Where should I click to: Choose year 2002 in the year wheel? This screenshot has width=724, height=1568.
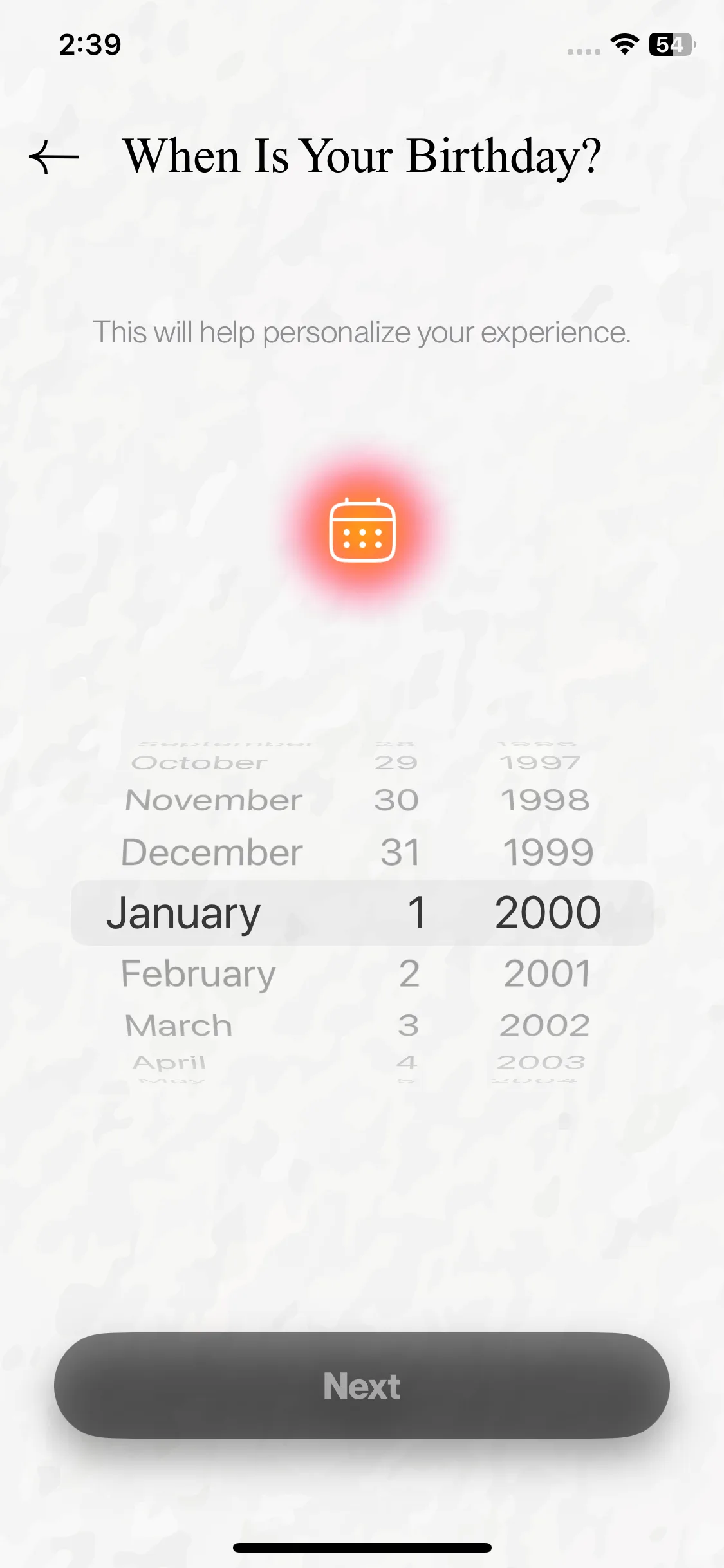point(545,1025)
